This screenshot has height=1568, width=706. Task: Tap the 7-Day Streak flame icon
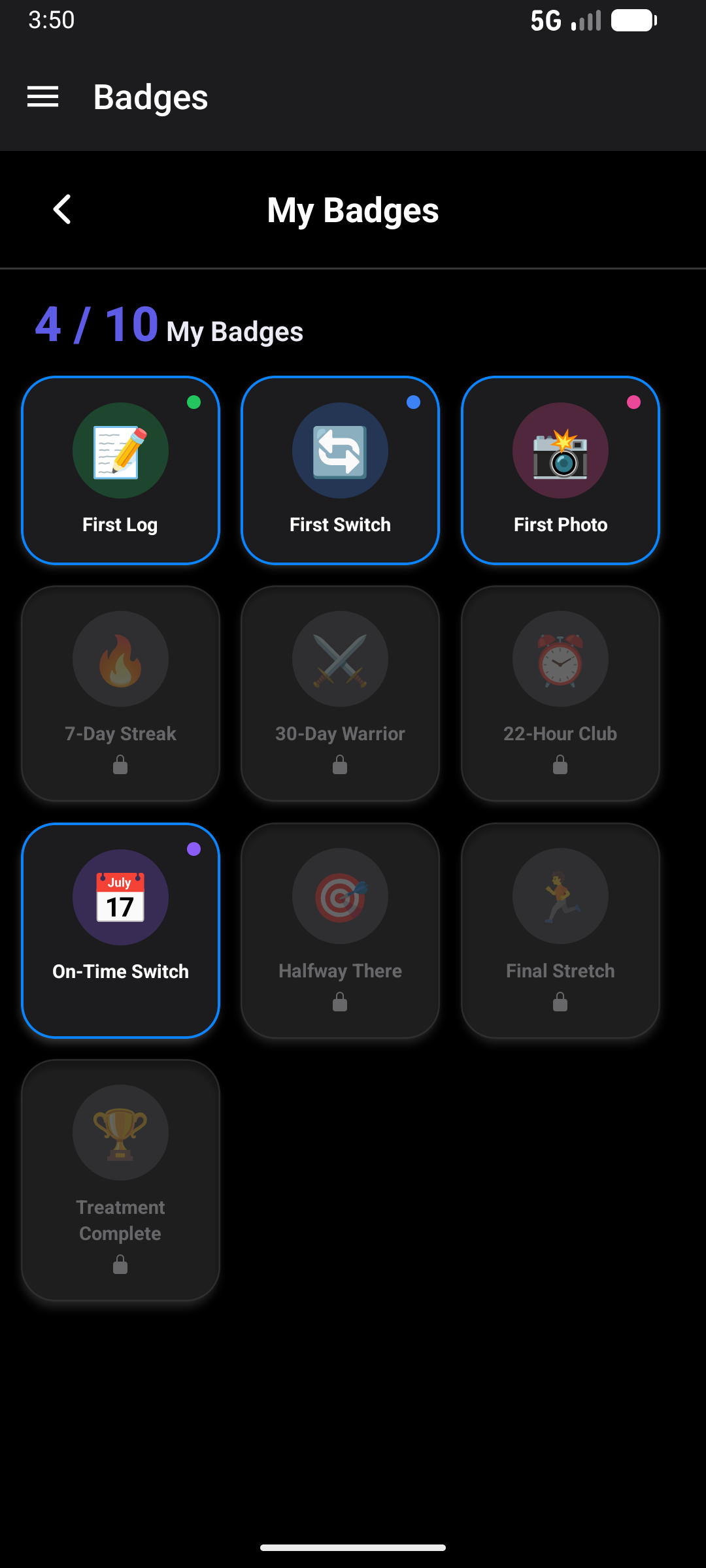[120, 659]
